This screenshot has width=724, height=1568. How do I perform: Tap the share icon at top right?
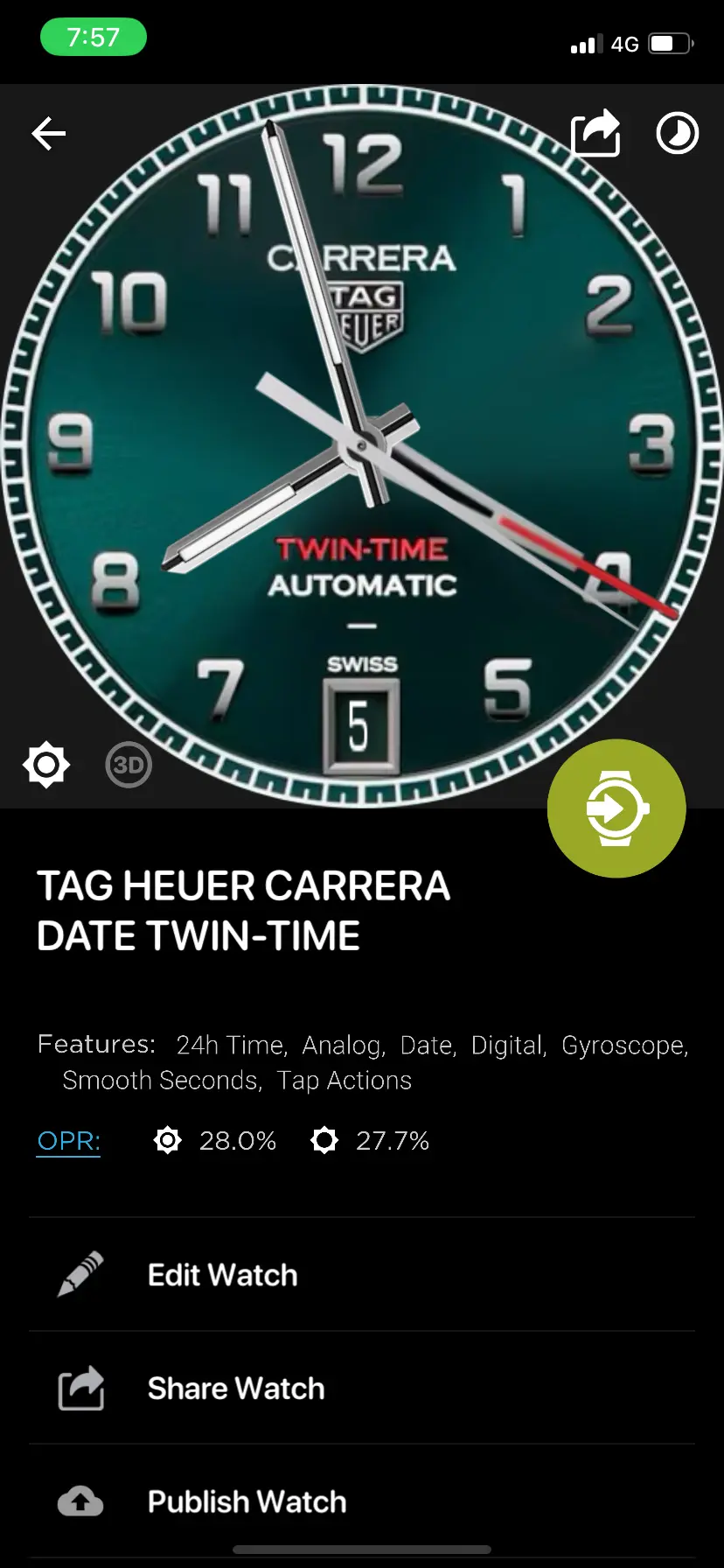point(595,134)
